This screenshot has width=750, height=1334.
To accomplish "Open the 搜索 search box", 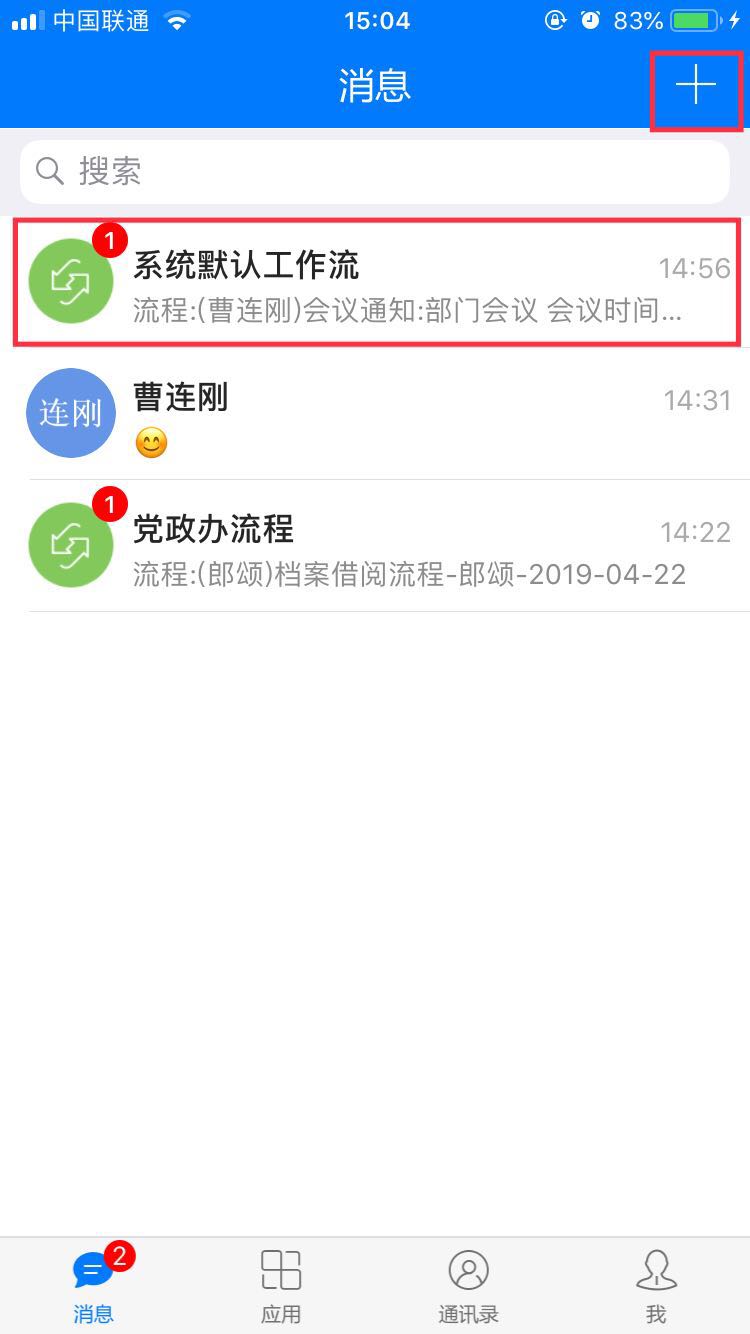I will pos(375,172).
